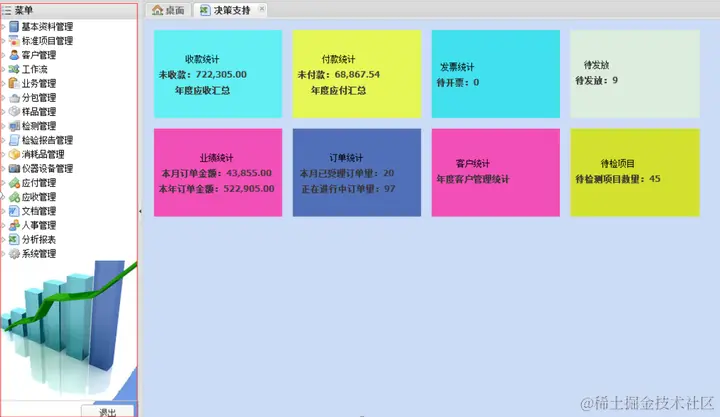Open the 待检项目 tile

634,172
